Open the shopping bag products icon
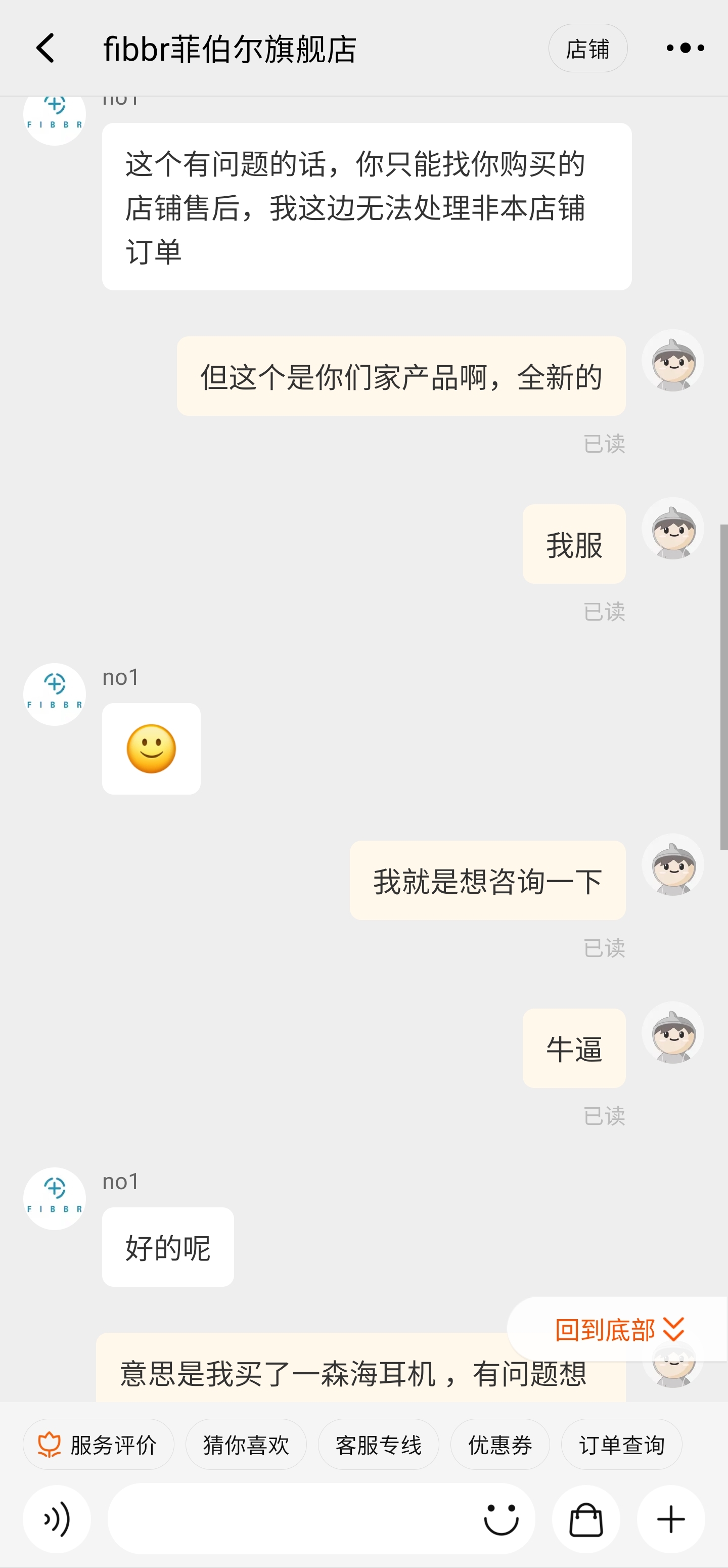This screenshot has width=728, height=1568. (585, 1519)
